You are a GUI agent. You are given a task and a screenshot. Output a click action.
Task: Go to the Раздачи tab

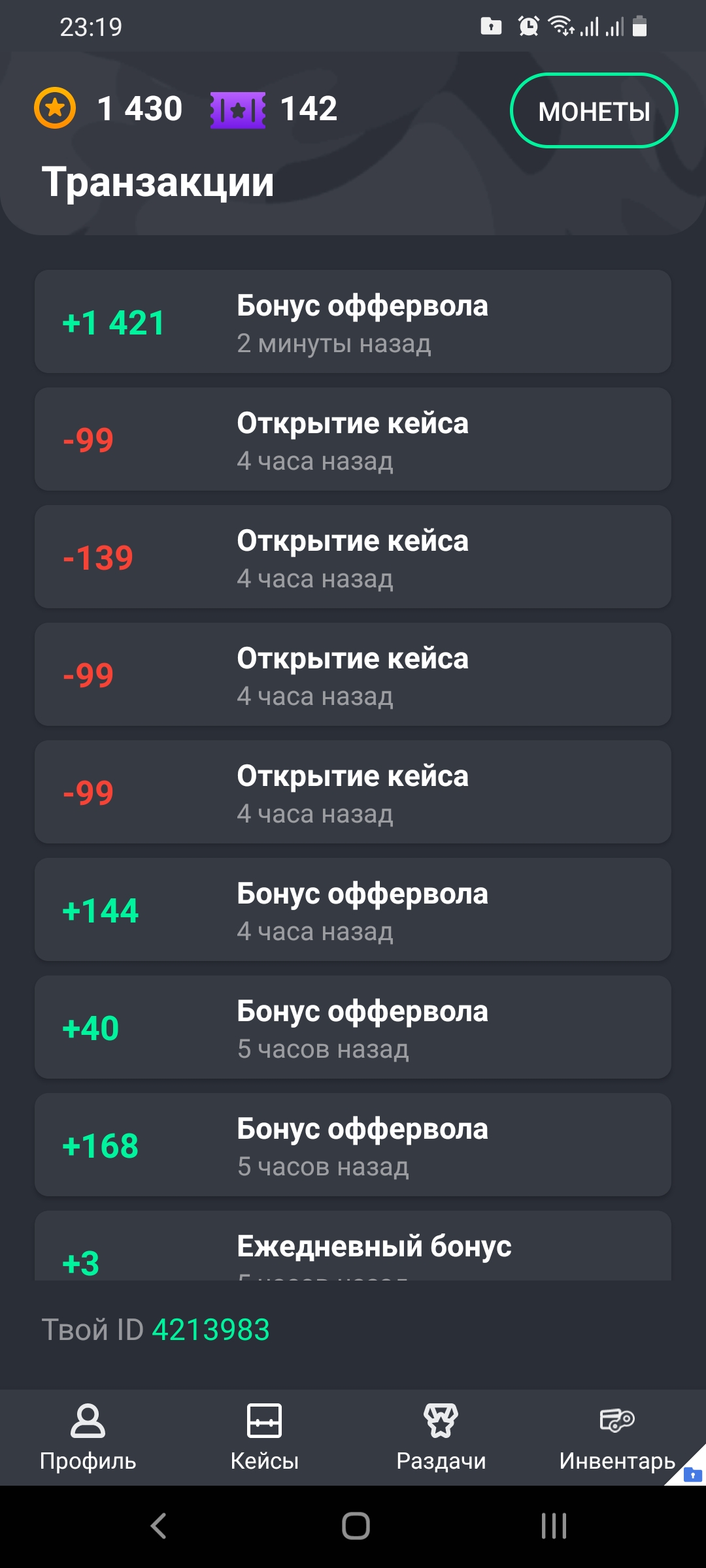pos(441,1437)
